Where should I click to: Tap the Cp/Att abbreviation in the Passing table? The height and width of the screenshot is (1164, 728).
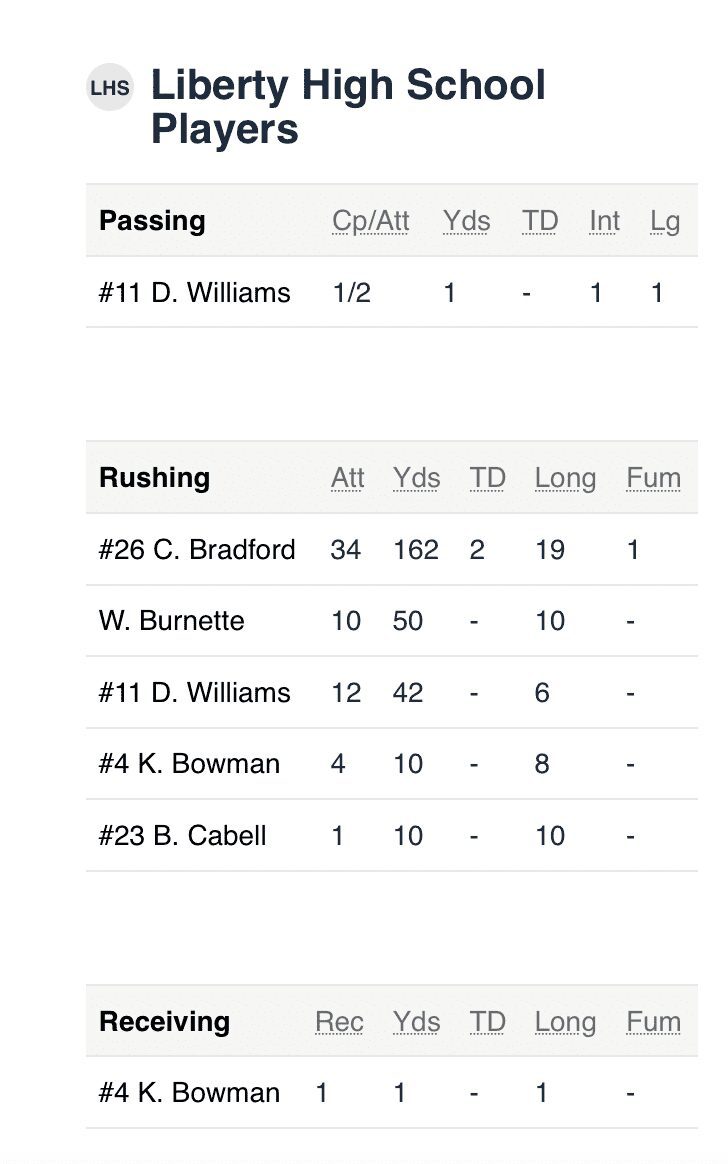pos(370,221)
